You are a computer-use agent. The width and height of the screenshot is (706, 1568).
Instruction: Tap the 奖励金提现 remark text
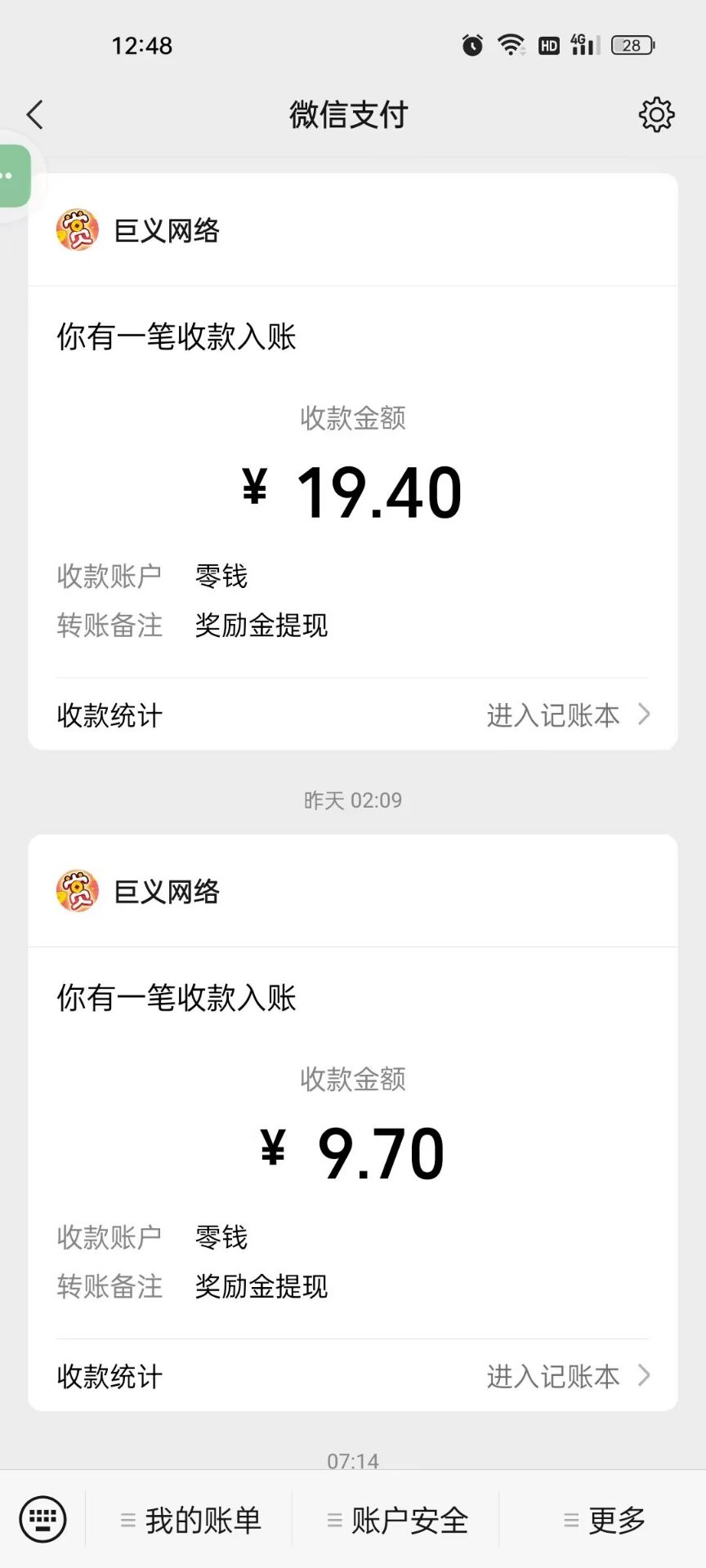[261, 625]
